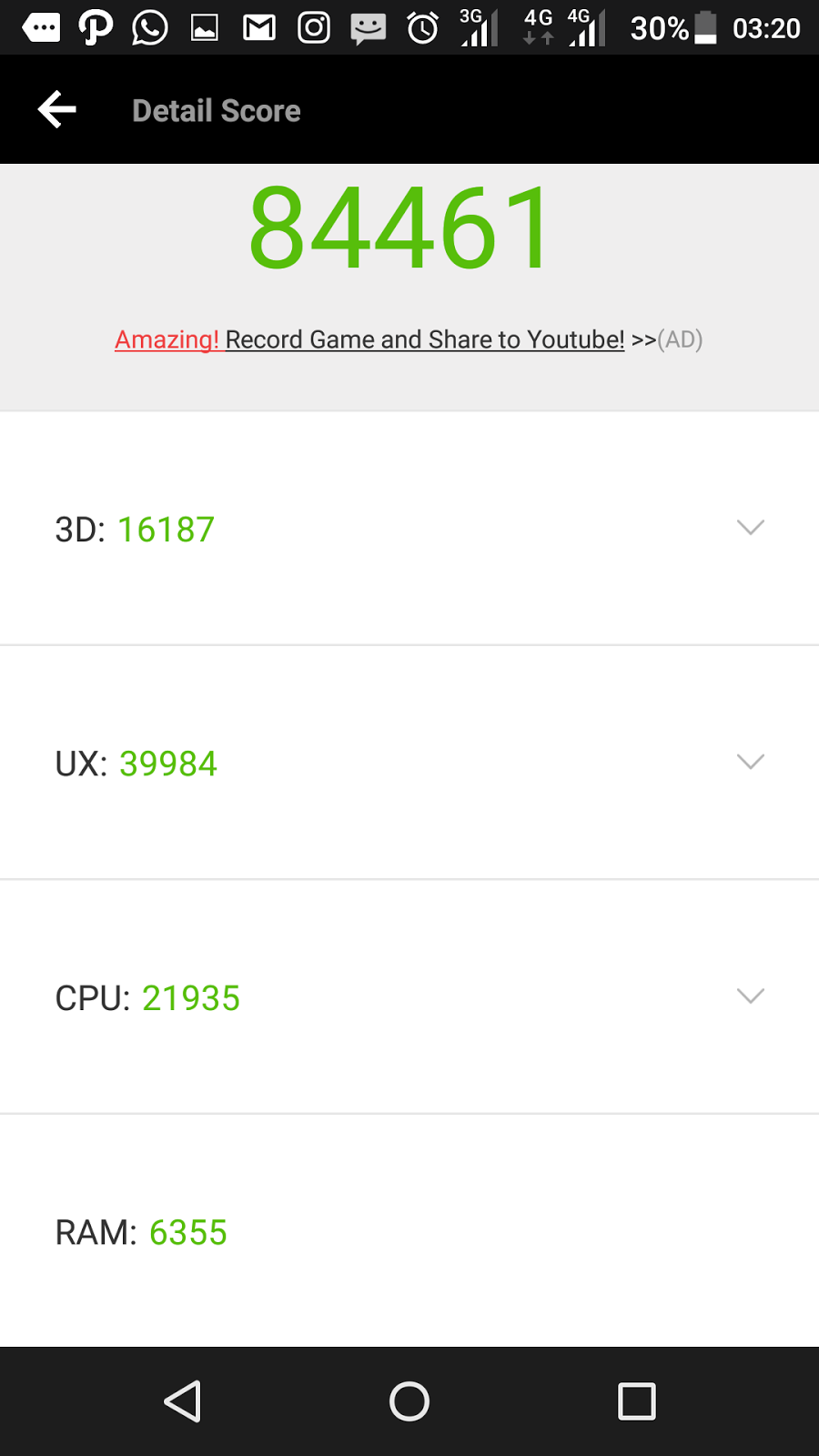Screen dimensions: 819x1456
Task: Expand the CPU score section
Action: 750,996
